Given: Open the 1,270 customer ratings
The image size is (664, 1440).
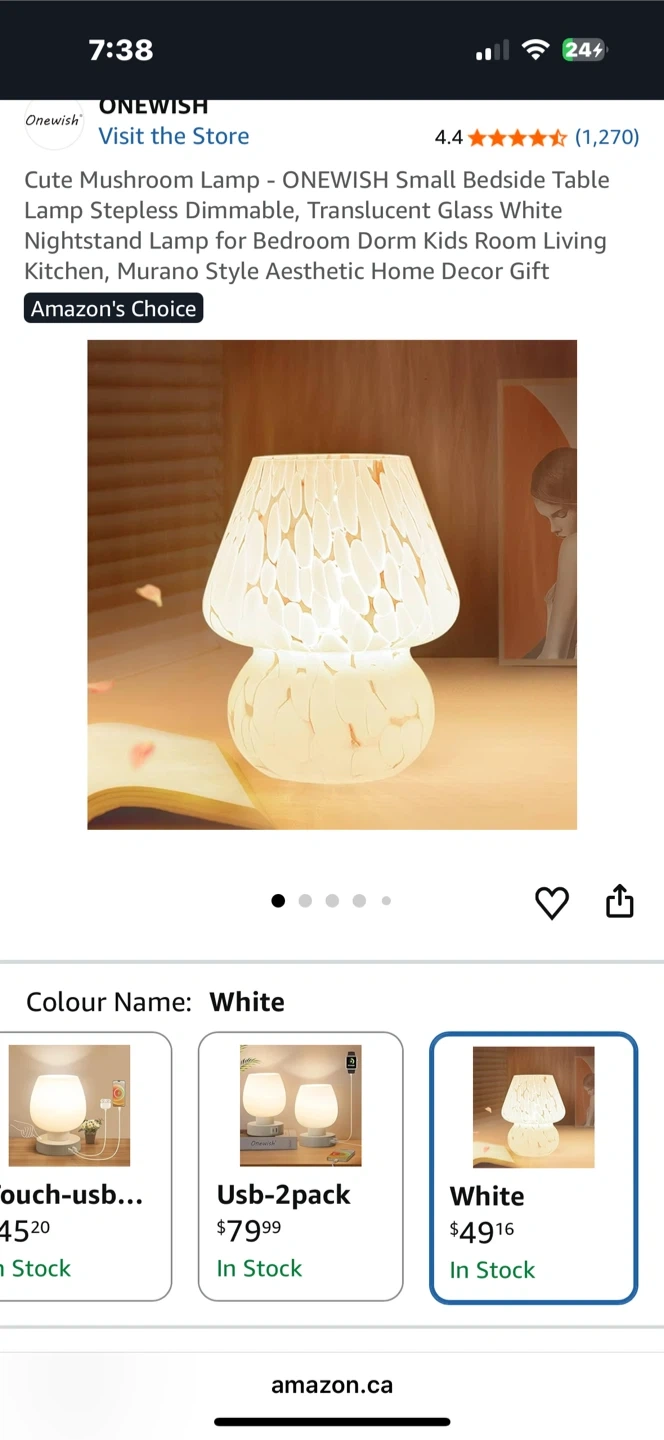Looking at the screenshot, I should pos(607,137).
